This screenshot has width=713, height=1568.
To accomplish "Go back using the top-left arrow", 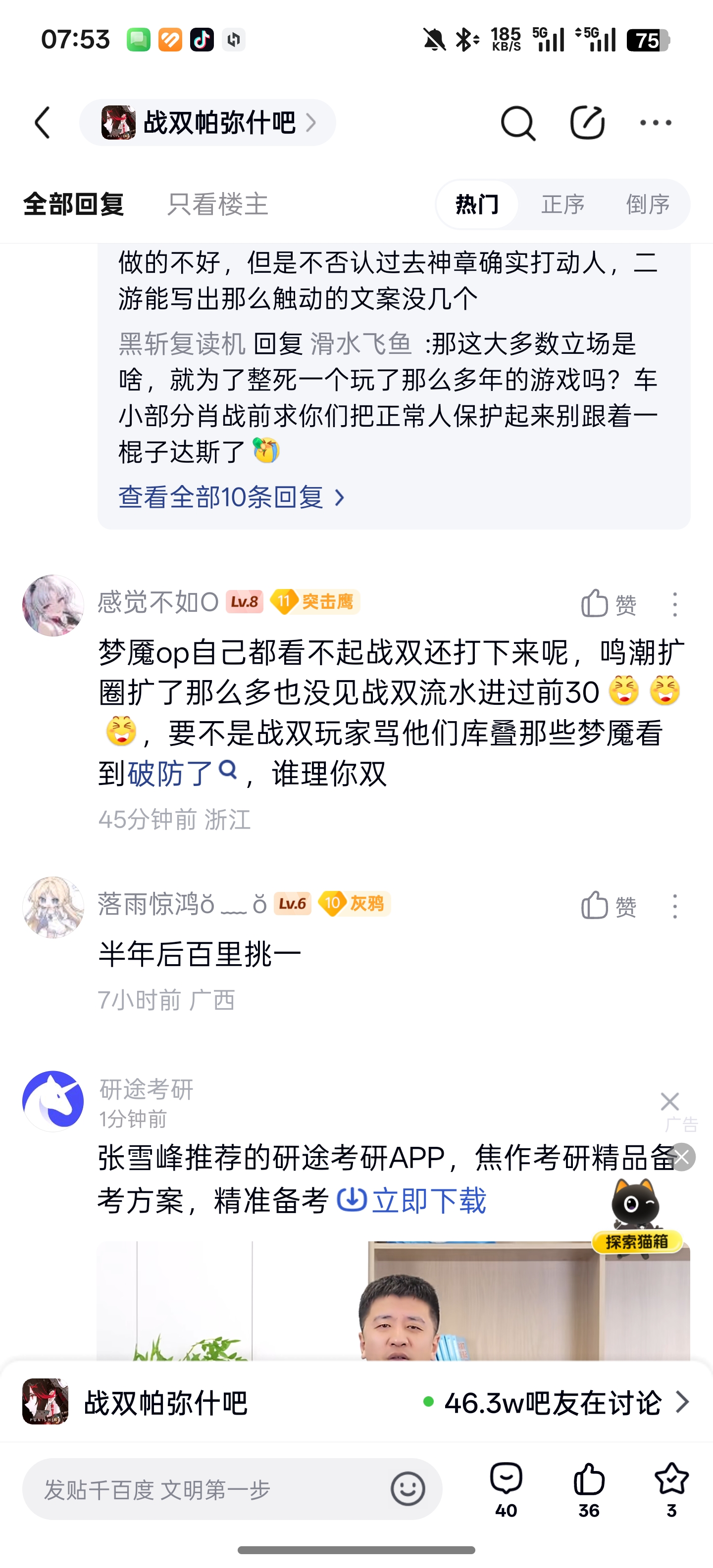I will click(43, 123).
